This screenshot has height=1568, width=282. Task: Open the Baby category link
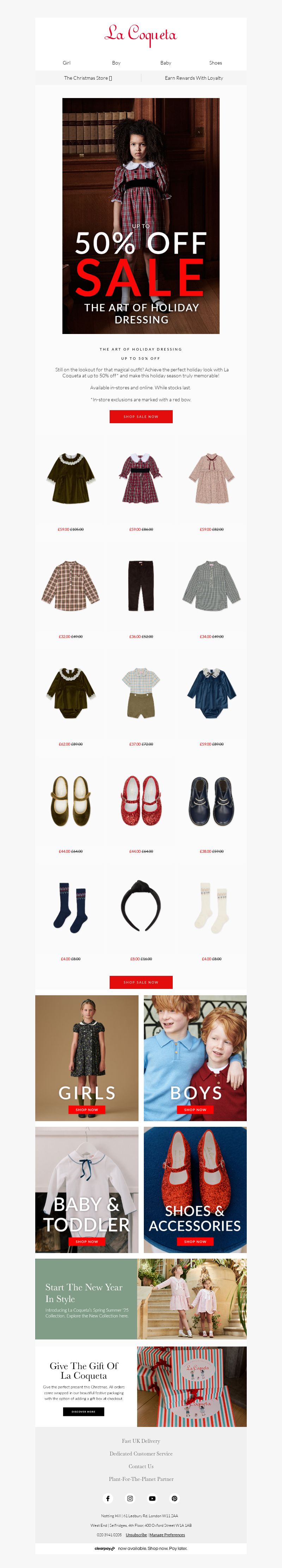(x=165, y=63)
